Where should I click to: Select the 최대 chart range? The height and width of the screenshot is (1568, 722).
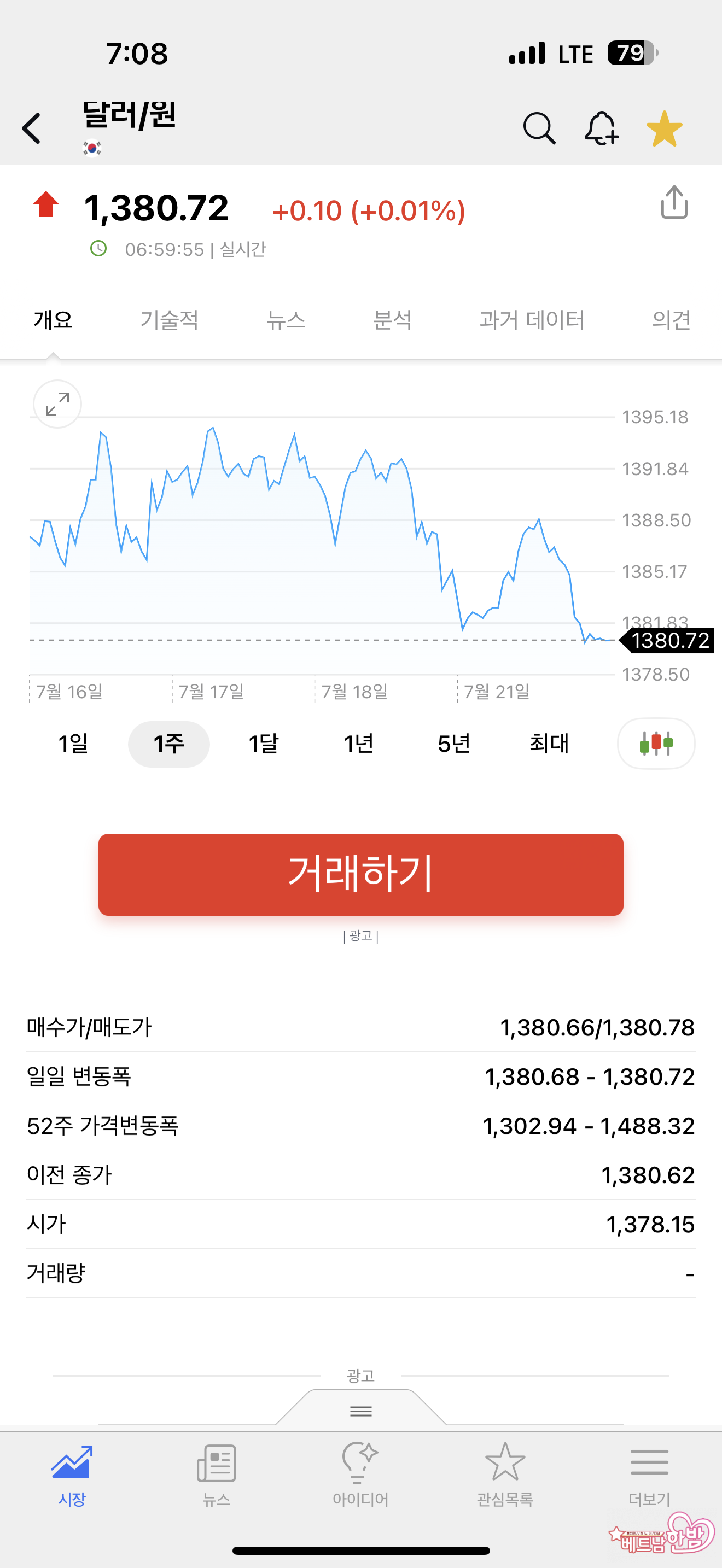point(549,743)
